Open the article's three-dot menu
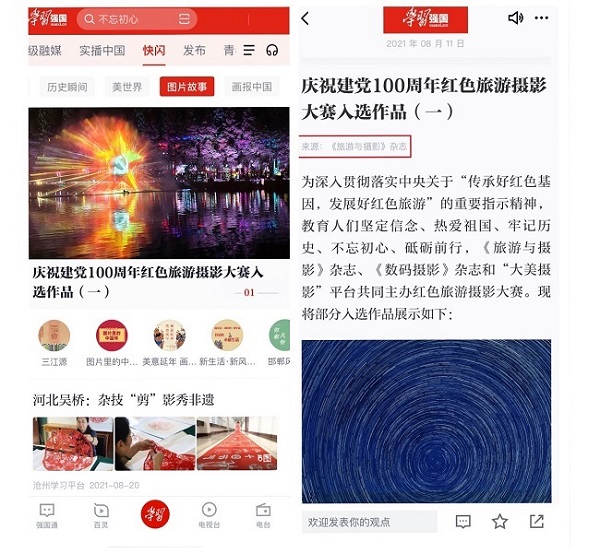600x553 pixels. 542,18
